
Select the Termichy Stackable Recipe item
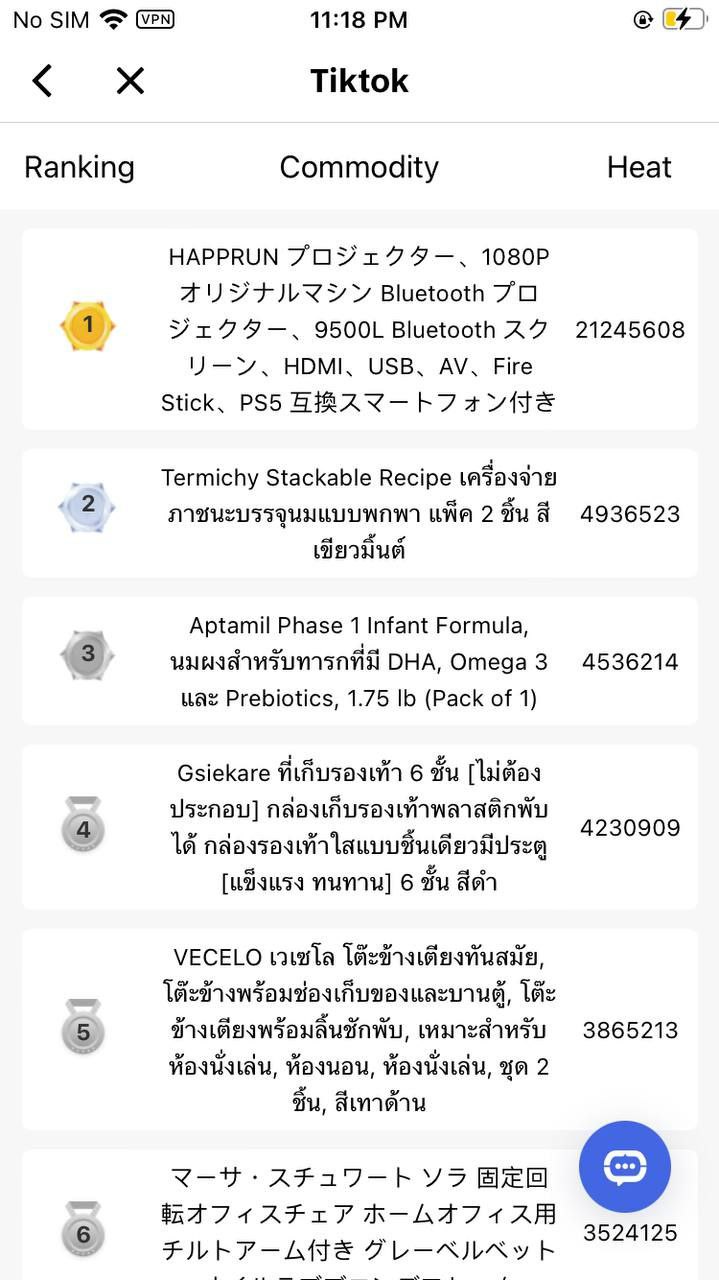[x=359, y=513]
